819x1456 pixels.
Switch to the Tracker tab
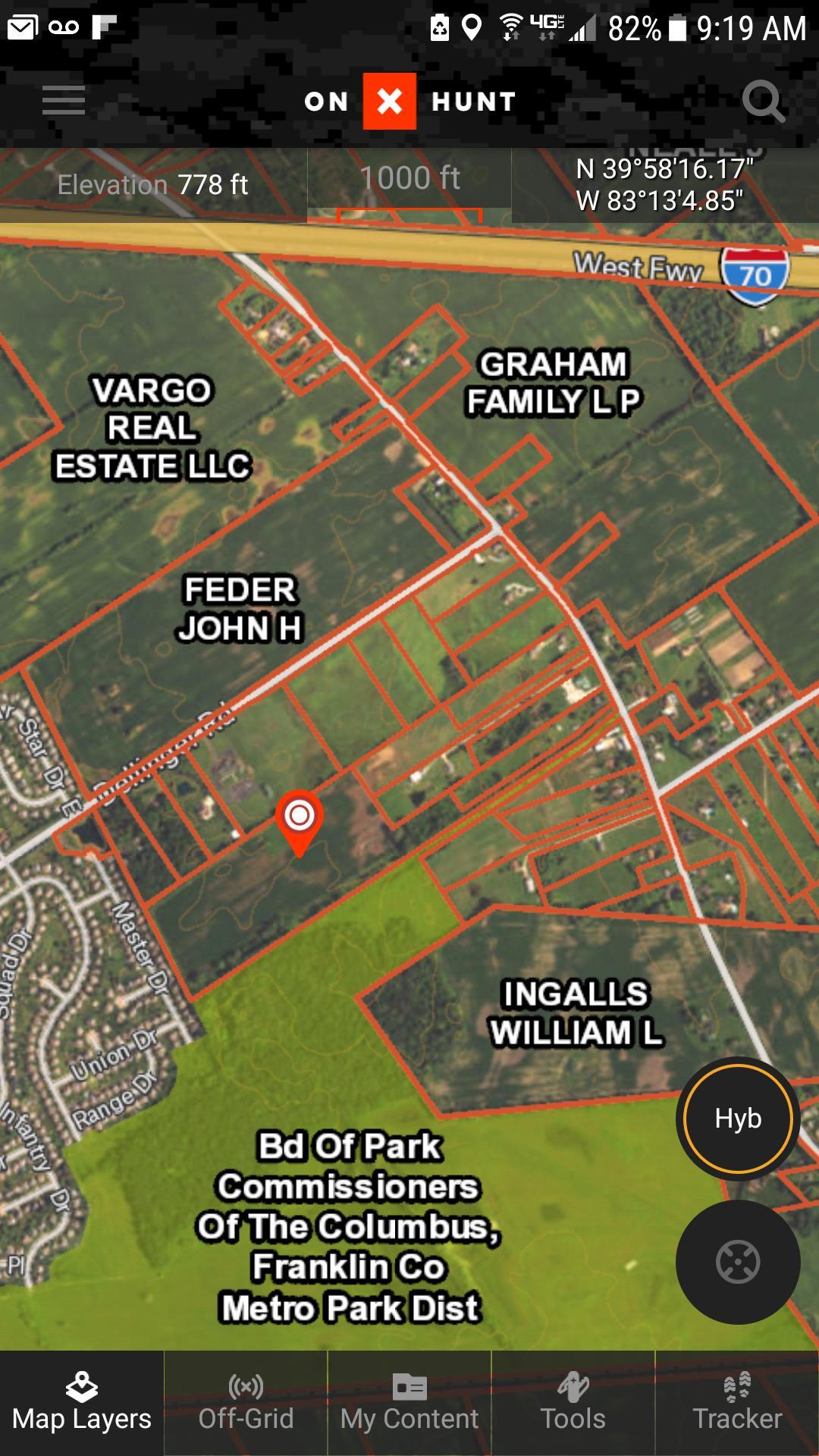pos(737,1403)
